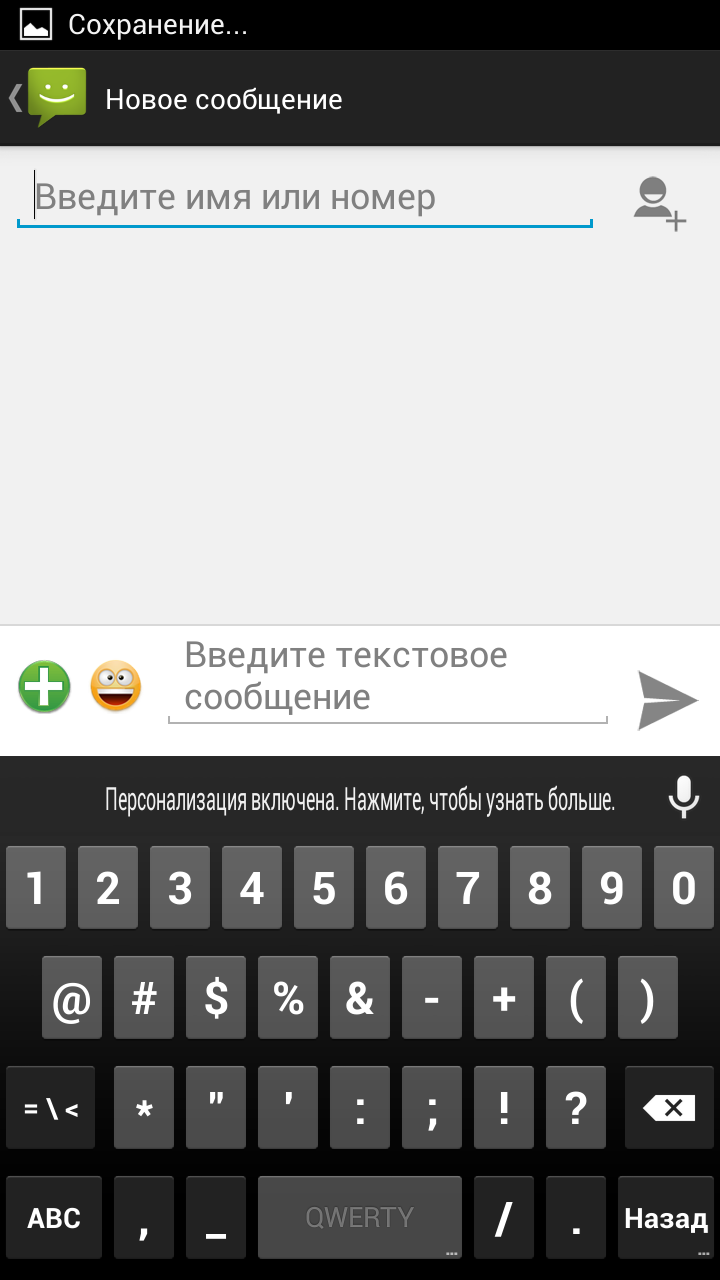This screenshot has width=720, height=1280.
Task: Tap the QWERTY space bar
Action: pos(360,1217)
